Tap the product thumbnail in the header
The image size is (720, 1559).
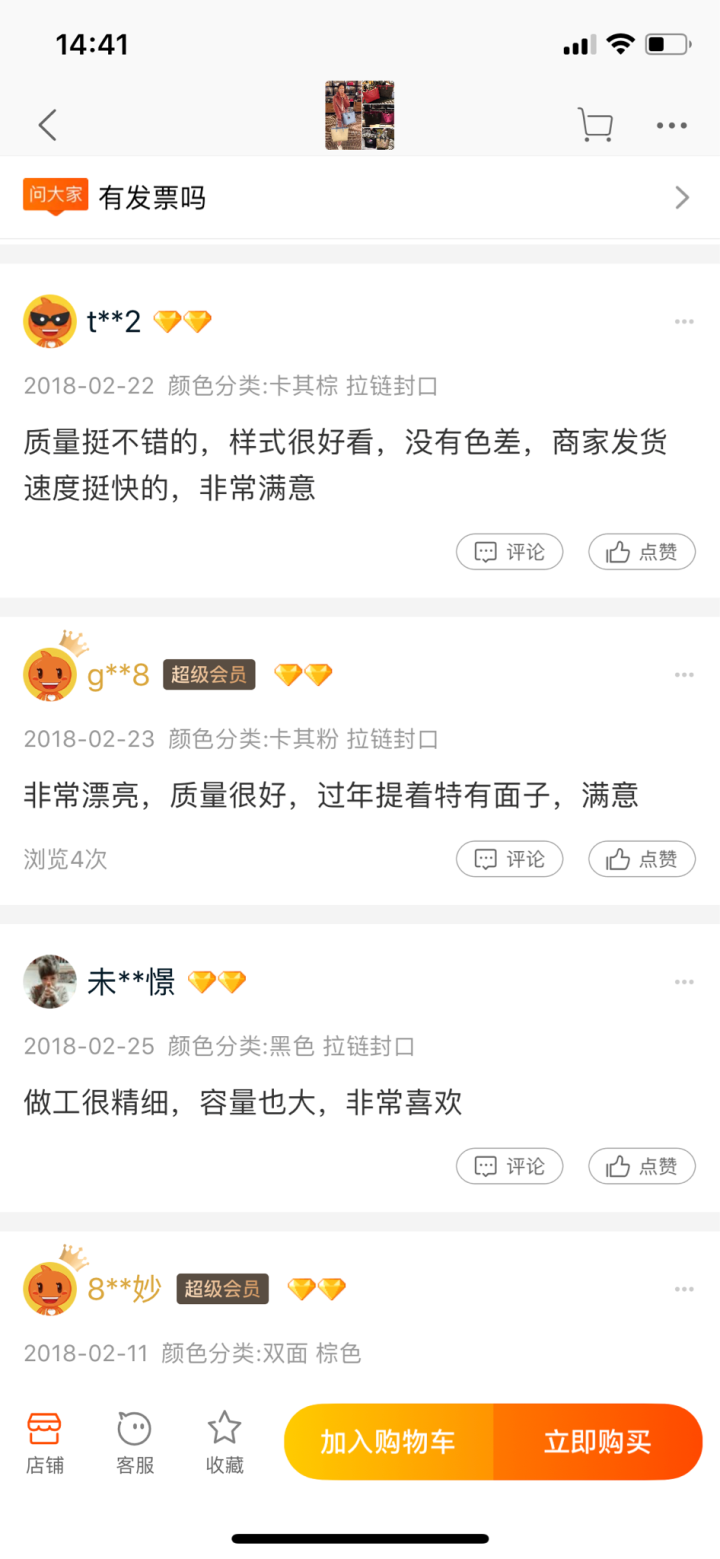point(360,116)
